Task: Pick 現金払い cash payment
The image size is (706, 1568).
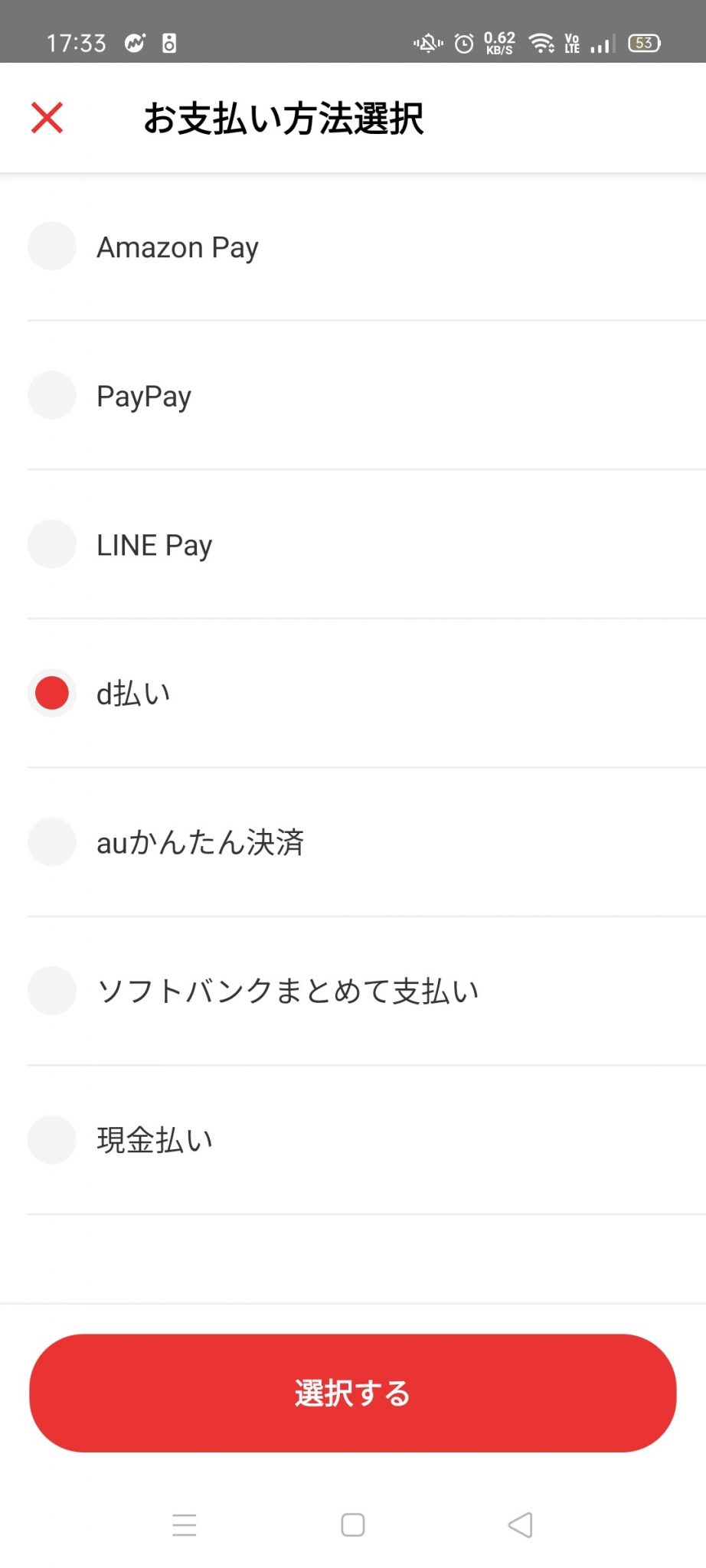Action: click(366, 1140)
